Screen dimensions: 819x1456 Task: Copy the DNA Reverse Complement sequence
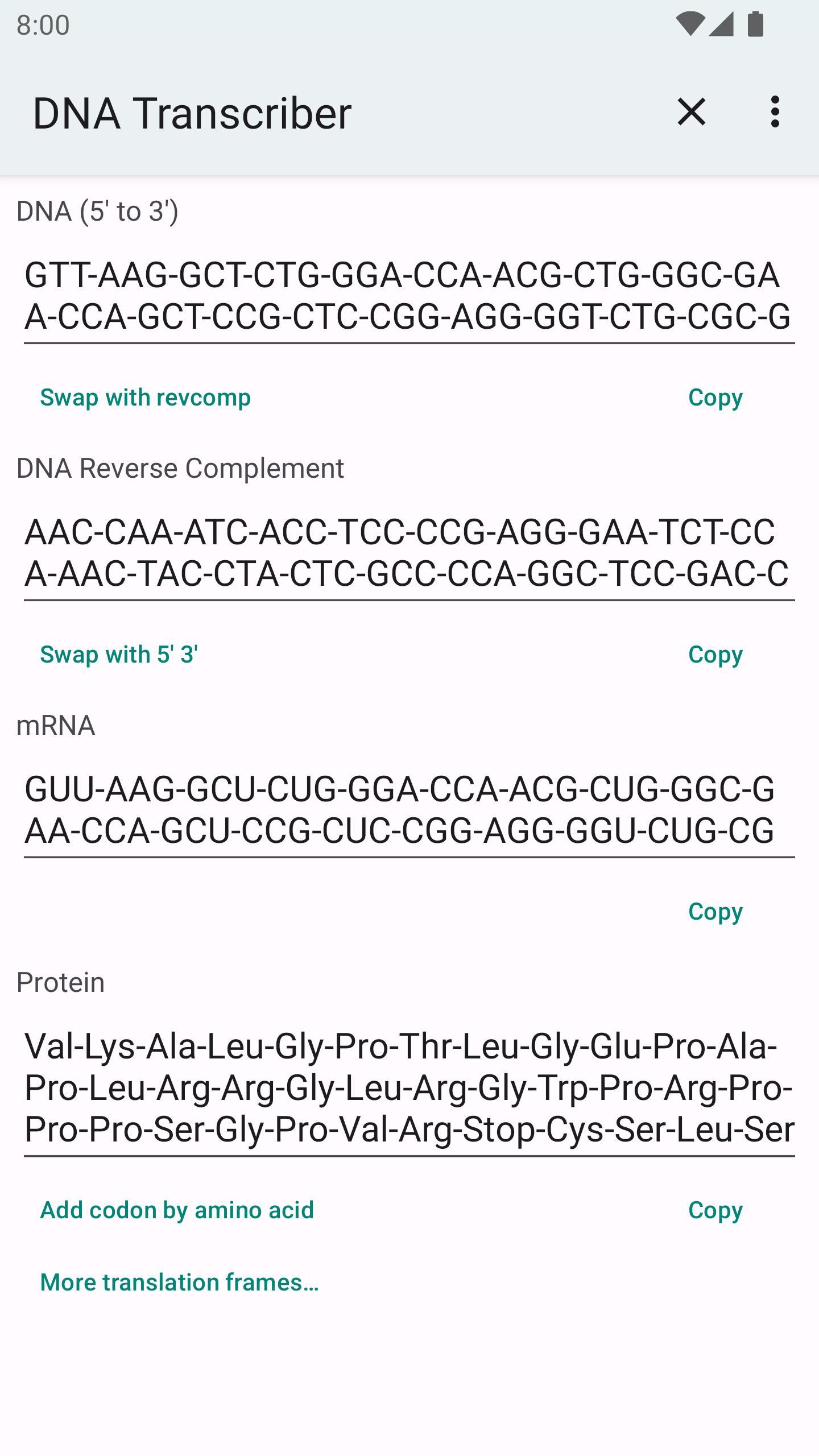(x=715, y=655)
